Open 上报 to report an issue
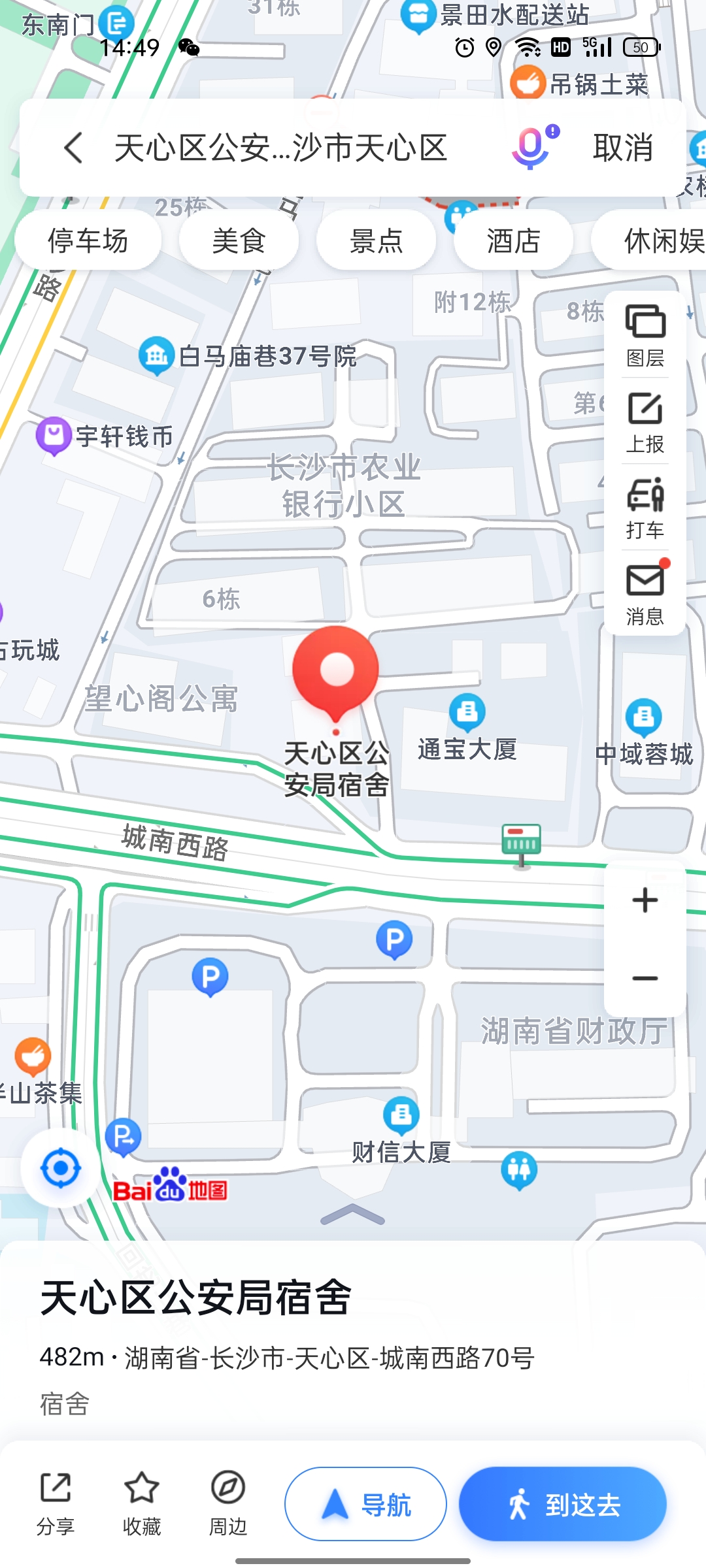Screen dimensions: 706x1568 (x=645, y=422)
